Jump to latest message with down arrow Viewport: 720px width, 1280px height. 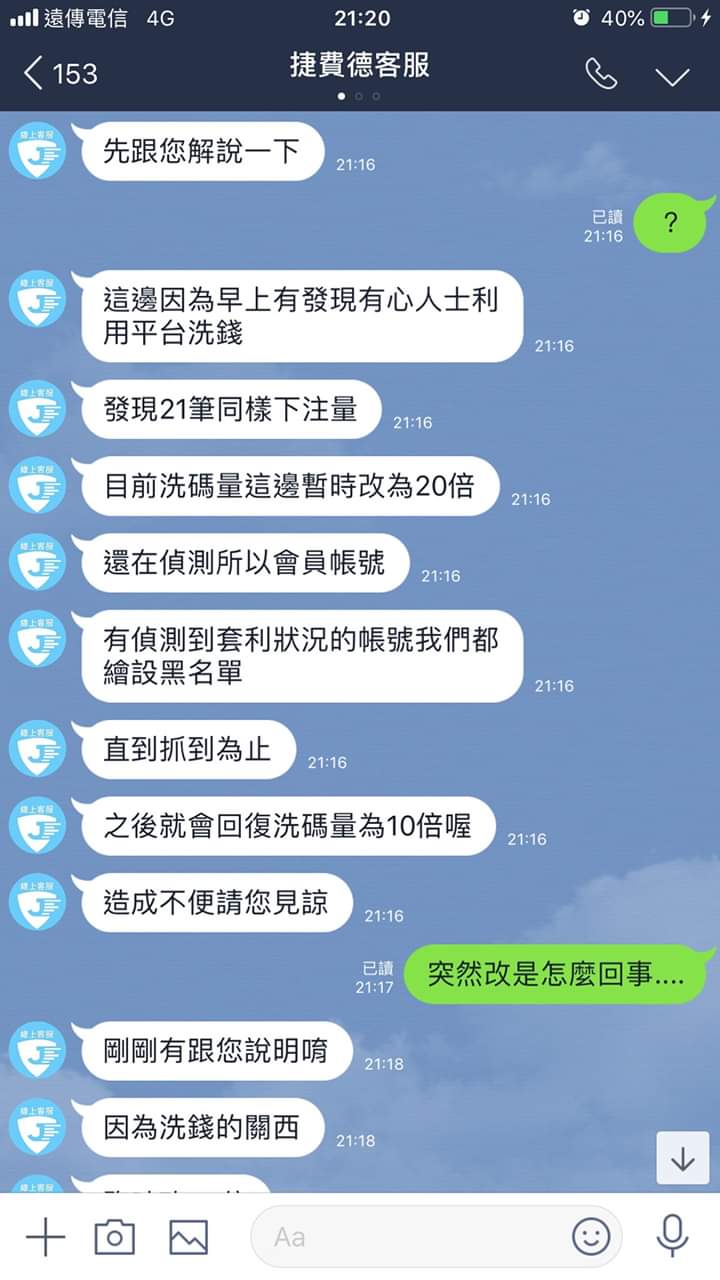click(x=683, y=1158)
